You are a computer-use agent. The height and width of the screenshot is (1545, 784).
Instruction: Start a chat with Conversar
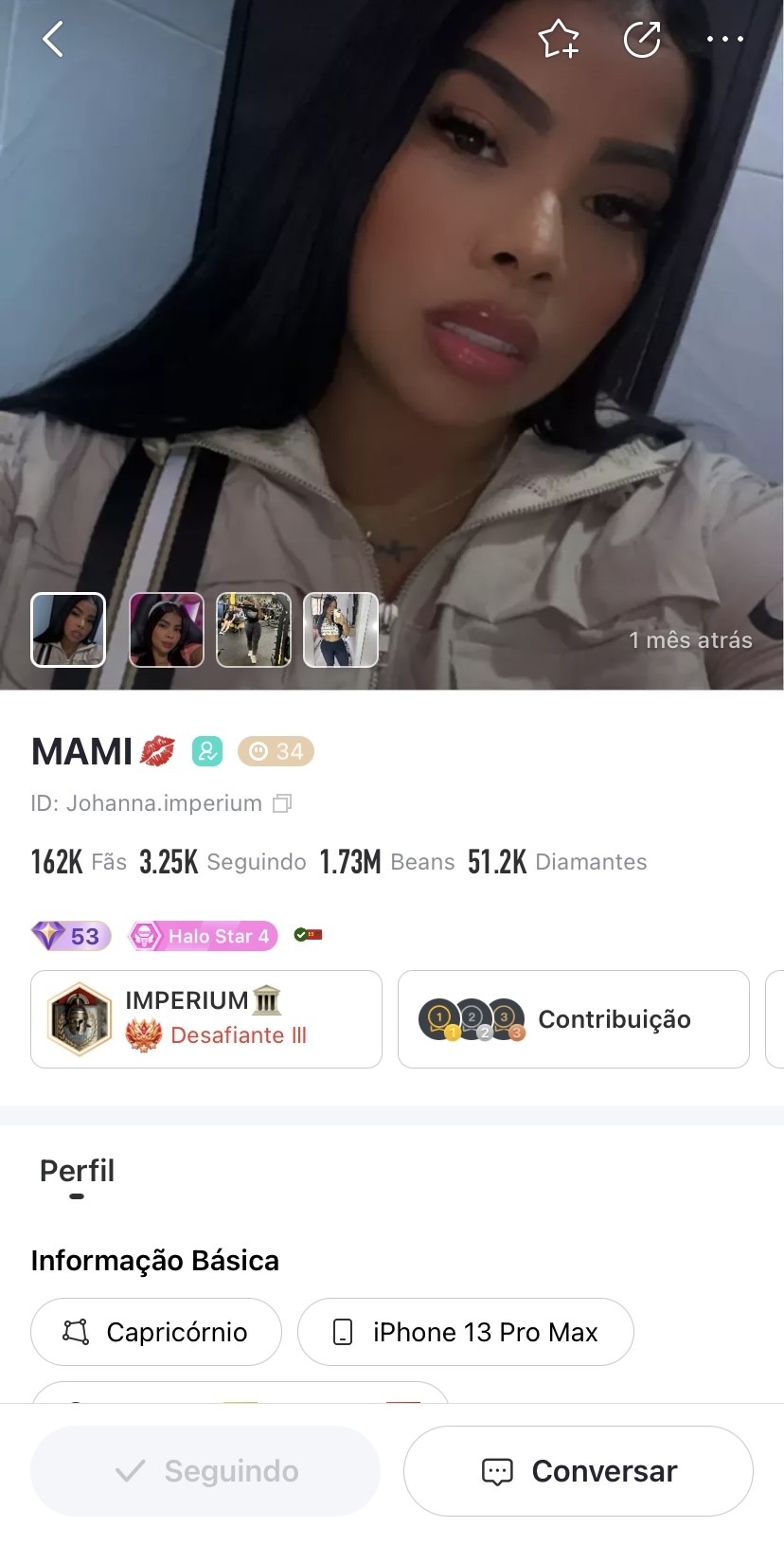(x=579, y=1471)
